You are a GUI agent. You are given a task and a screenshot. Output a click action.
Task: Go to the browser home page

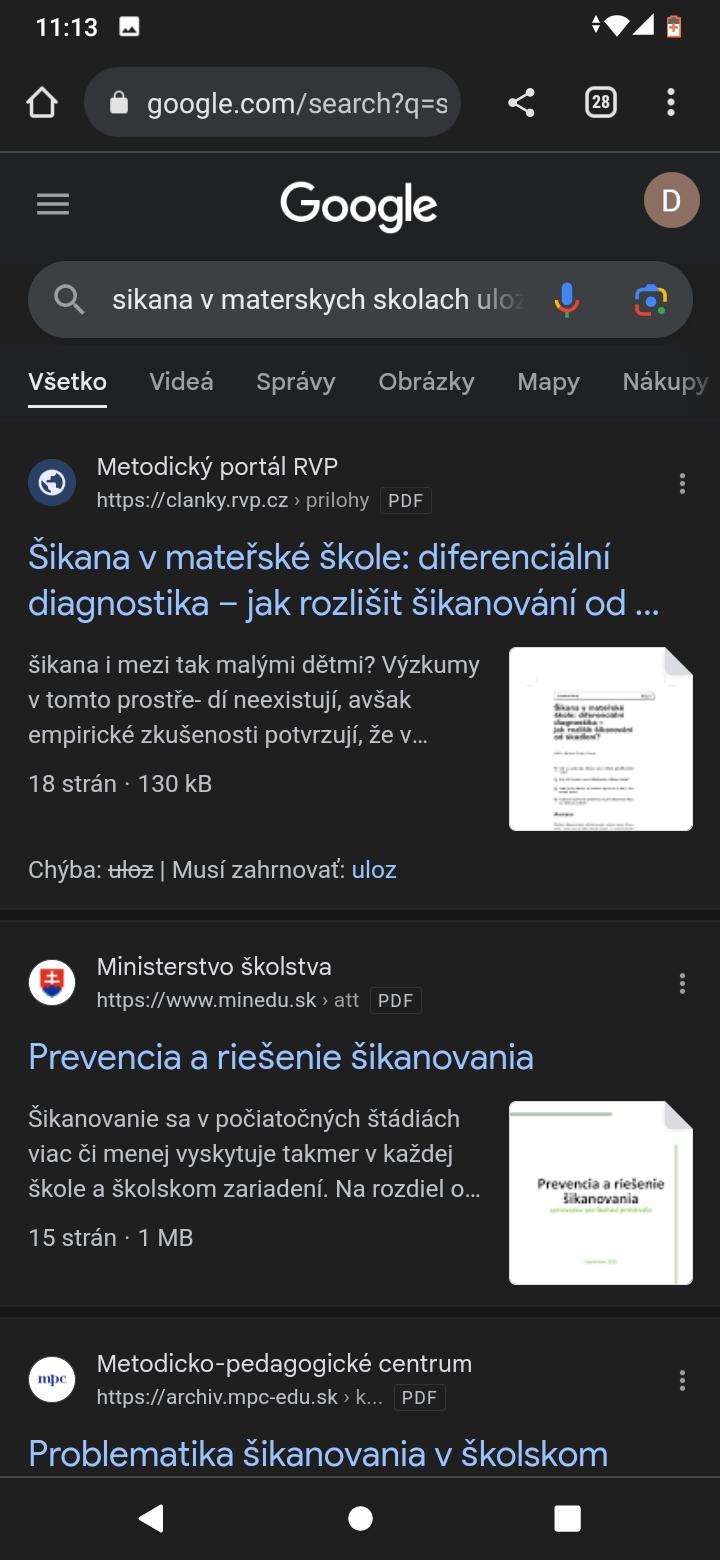42,102
